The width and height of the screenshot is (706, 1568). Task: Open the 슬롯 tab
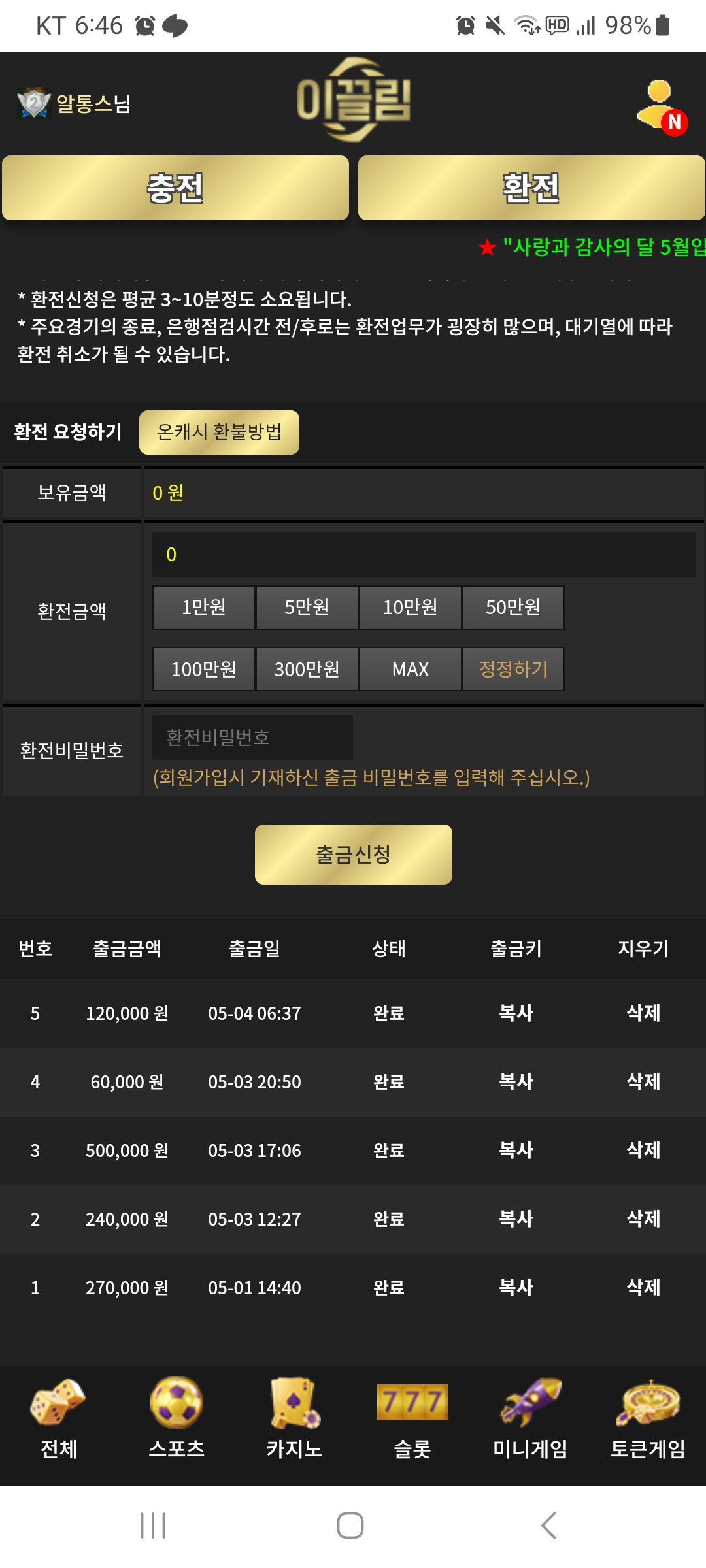412,1418
